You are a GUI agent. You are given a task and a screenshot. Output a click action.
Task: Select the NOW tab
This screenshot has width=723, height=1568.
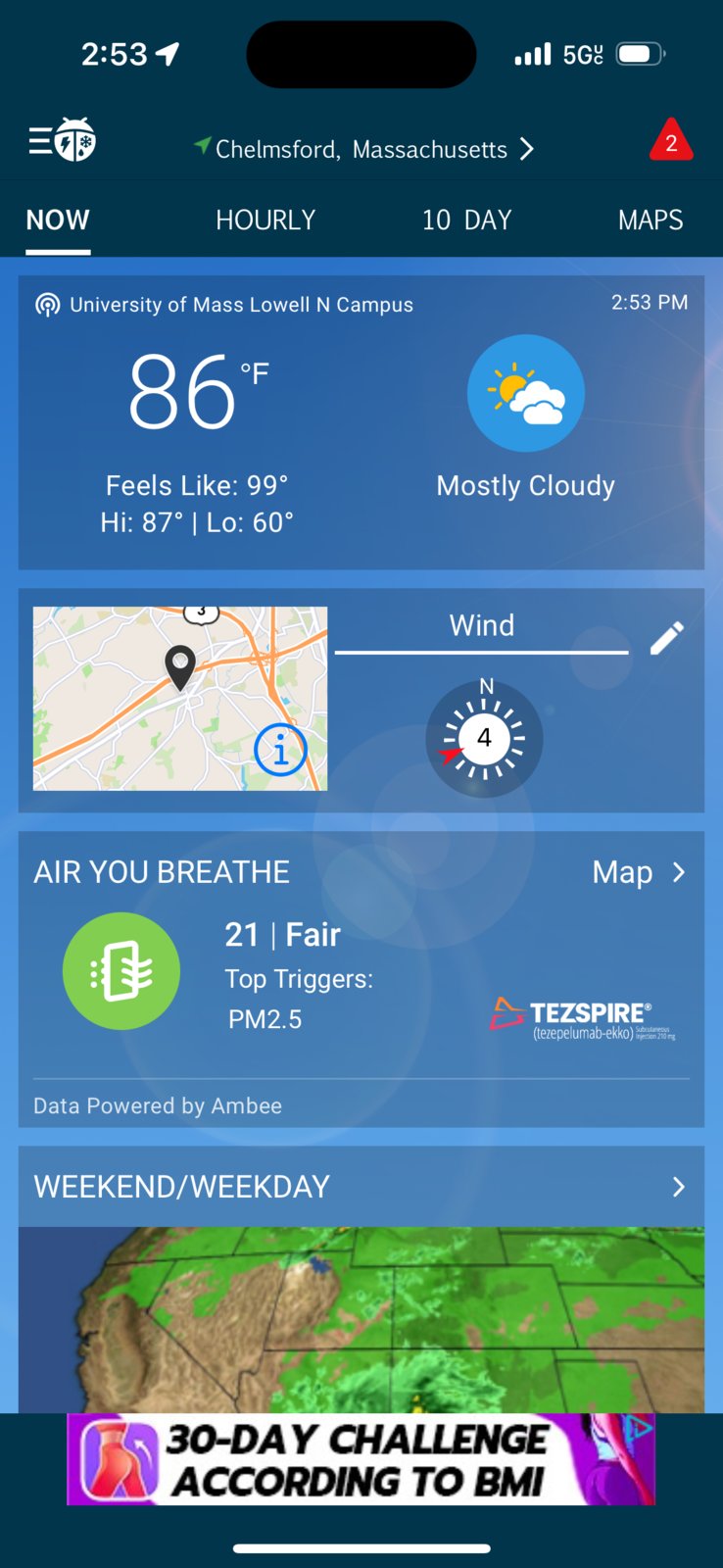[58, 220]
